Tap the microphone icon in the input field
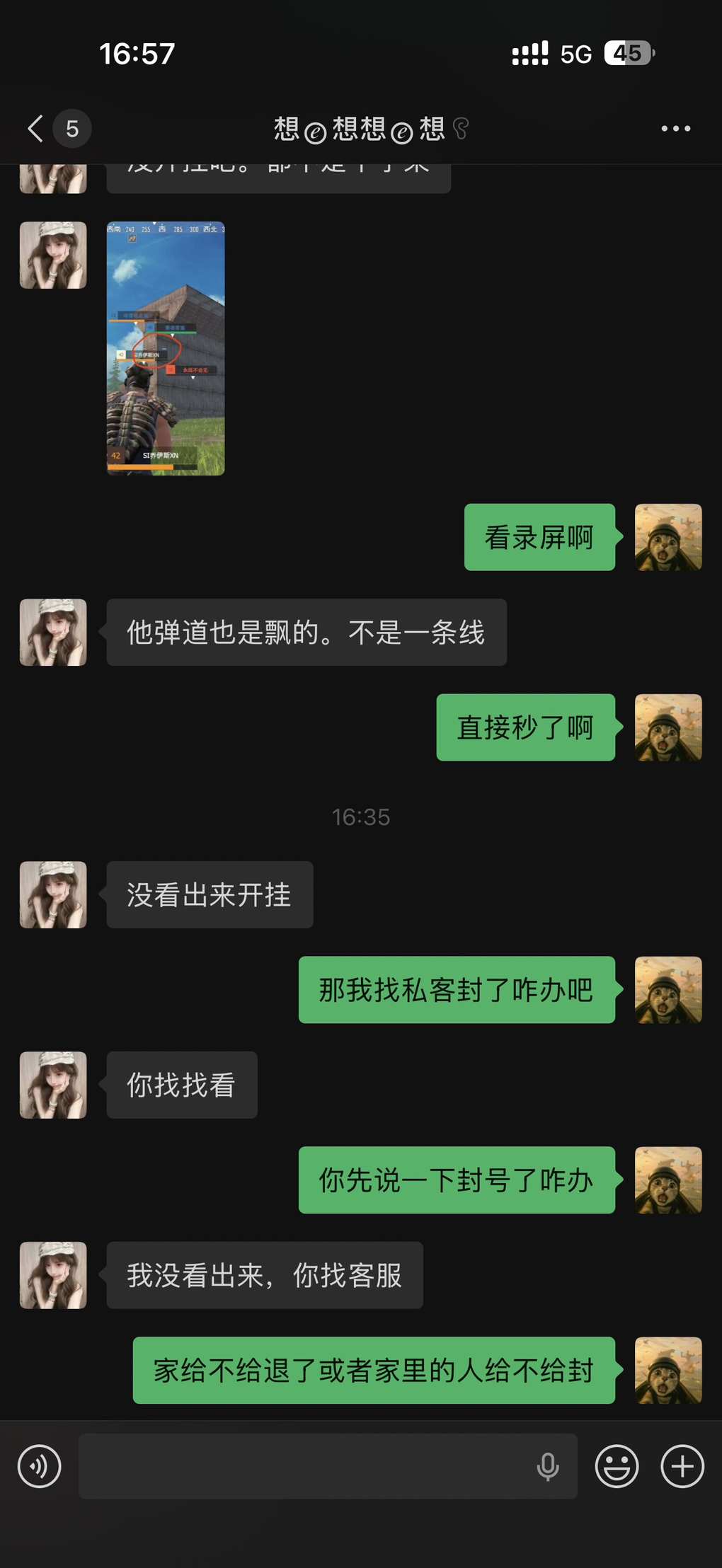This screenshot has width=722, height=1568. pos(547,1466)
